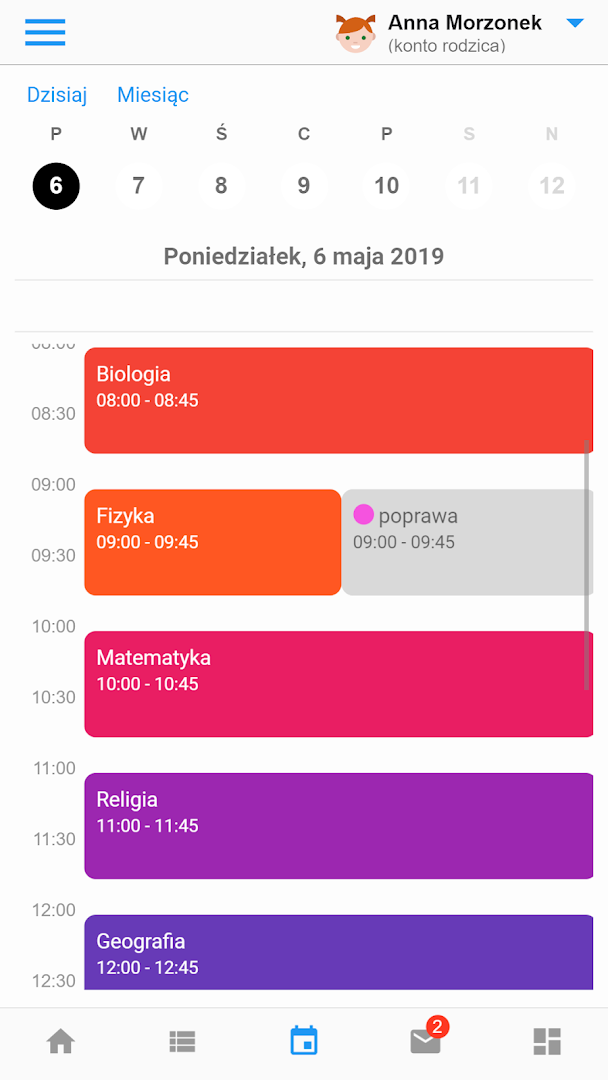Screen dimensions: 608x1080
Task: Switch to the Miesiąc month view
Action: click(x=153, y=95)
